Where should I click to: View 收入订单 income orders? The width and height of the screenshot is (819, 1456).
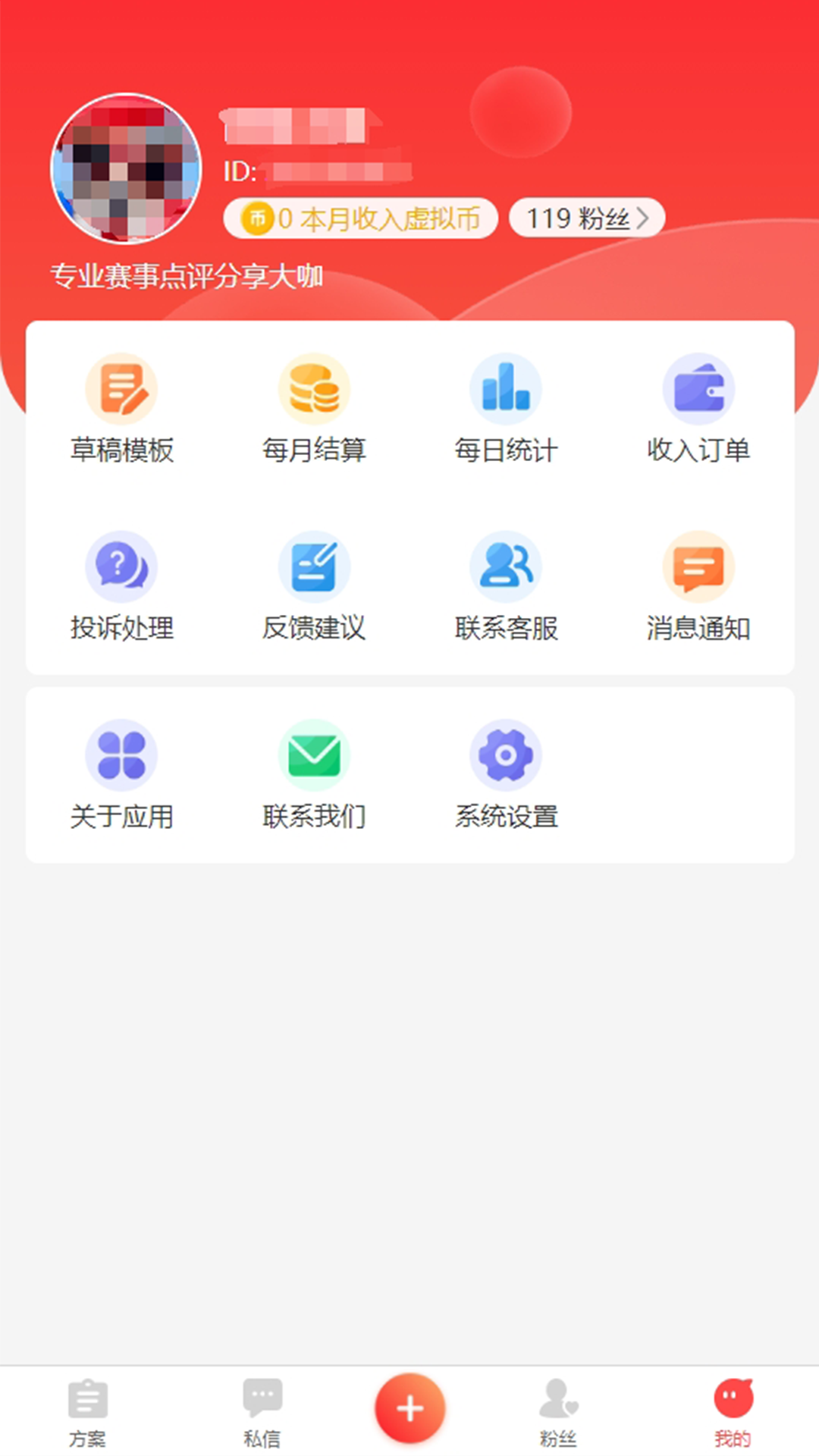(x=698, y=409)
